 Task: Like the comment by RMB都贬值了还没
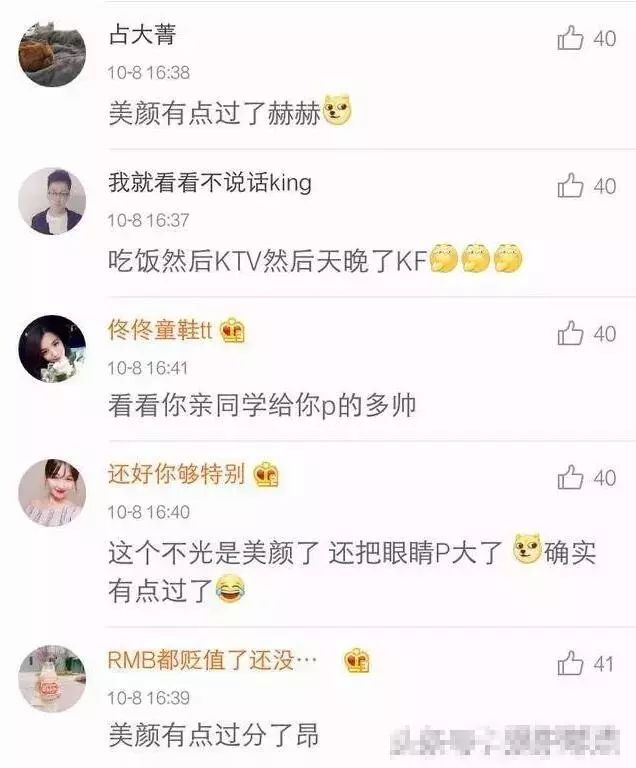tap(571, 663)
